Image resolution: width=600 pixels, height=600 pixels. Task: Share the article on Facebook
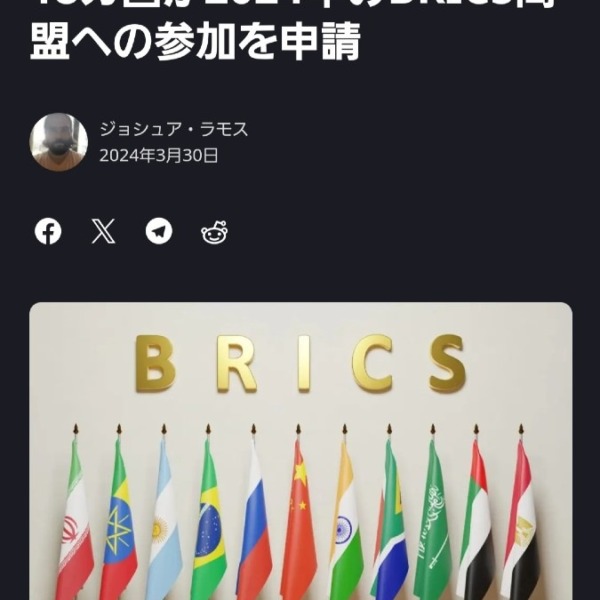coord(48,232)
